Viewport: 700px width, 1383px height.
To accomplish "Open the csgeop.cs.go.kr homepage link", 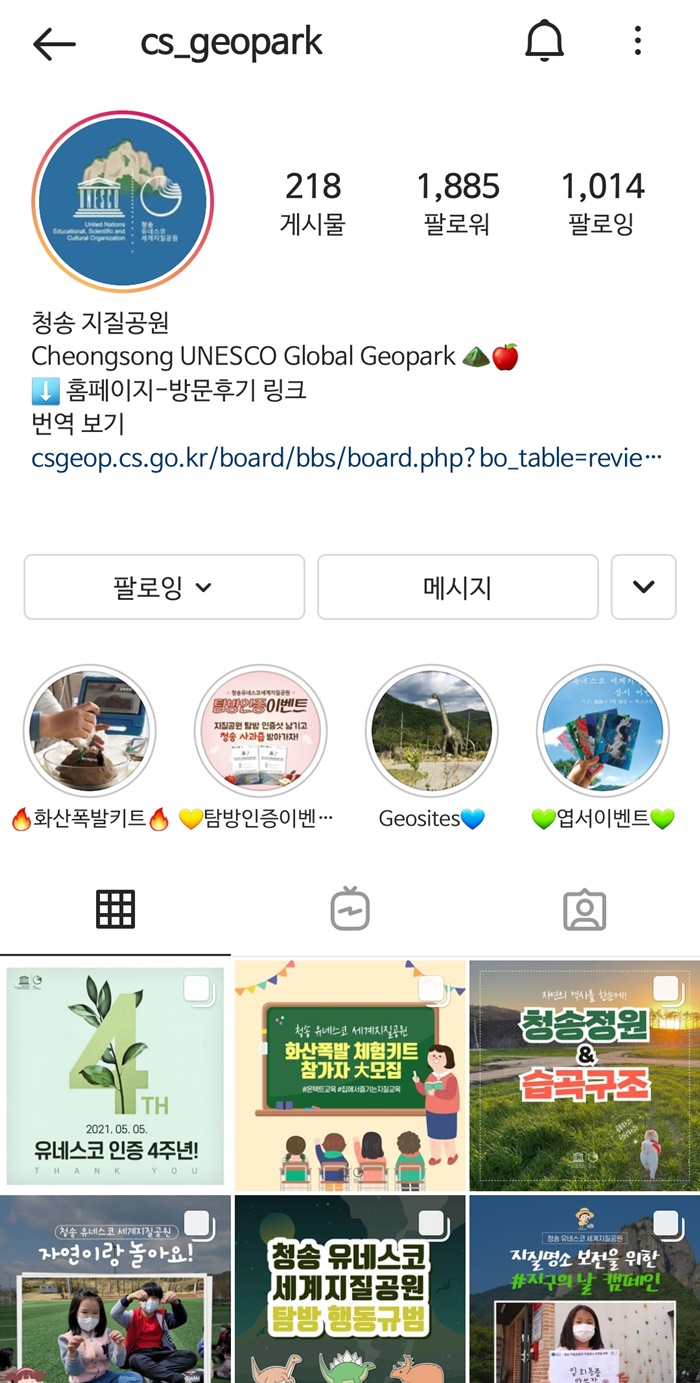I will point(346,458).
